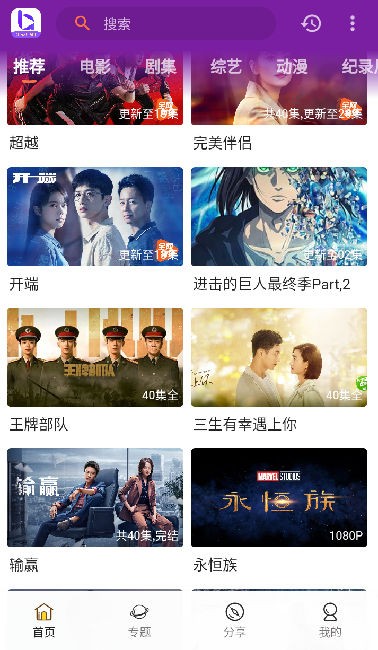Image resolution: width=378 pixels, height=650 pixels.
Task: Go to the 专题 bottom tab
Action: click(x=139, y=620)
